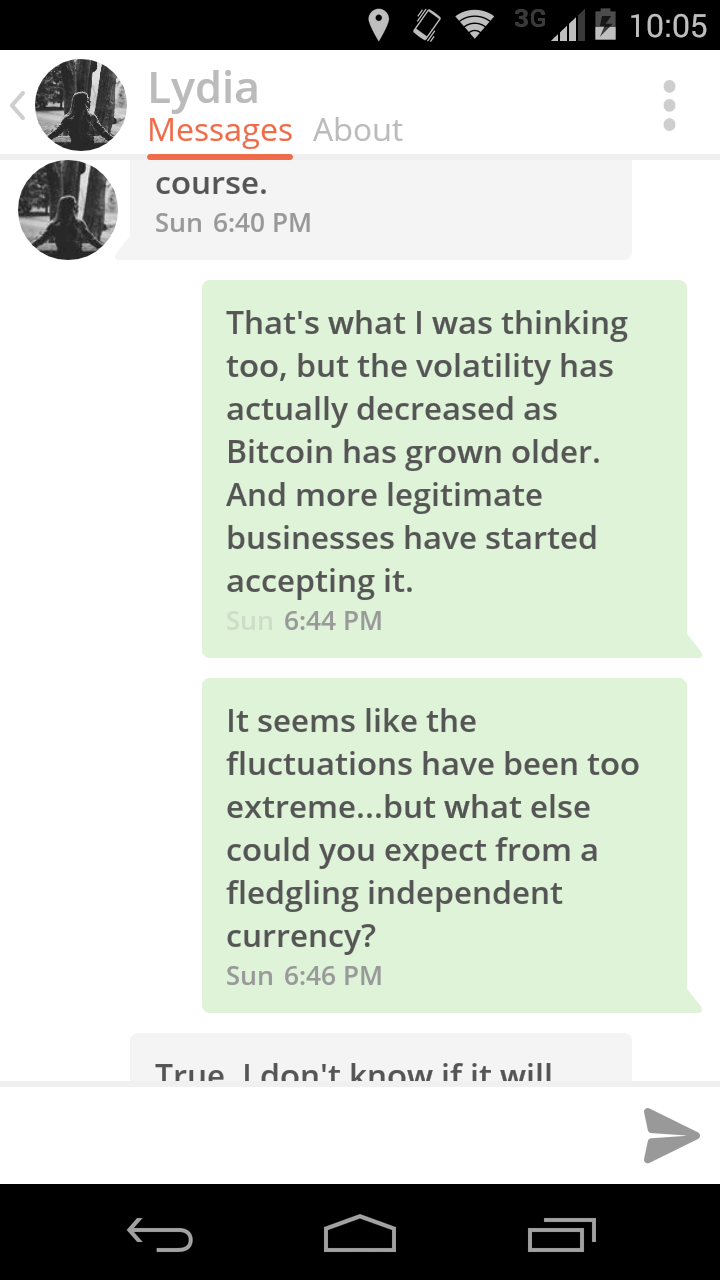Tap the message text input field

tap(315, 1135)
